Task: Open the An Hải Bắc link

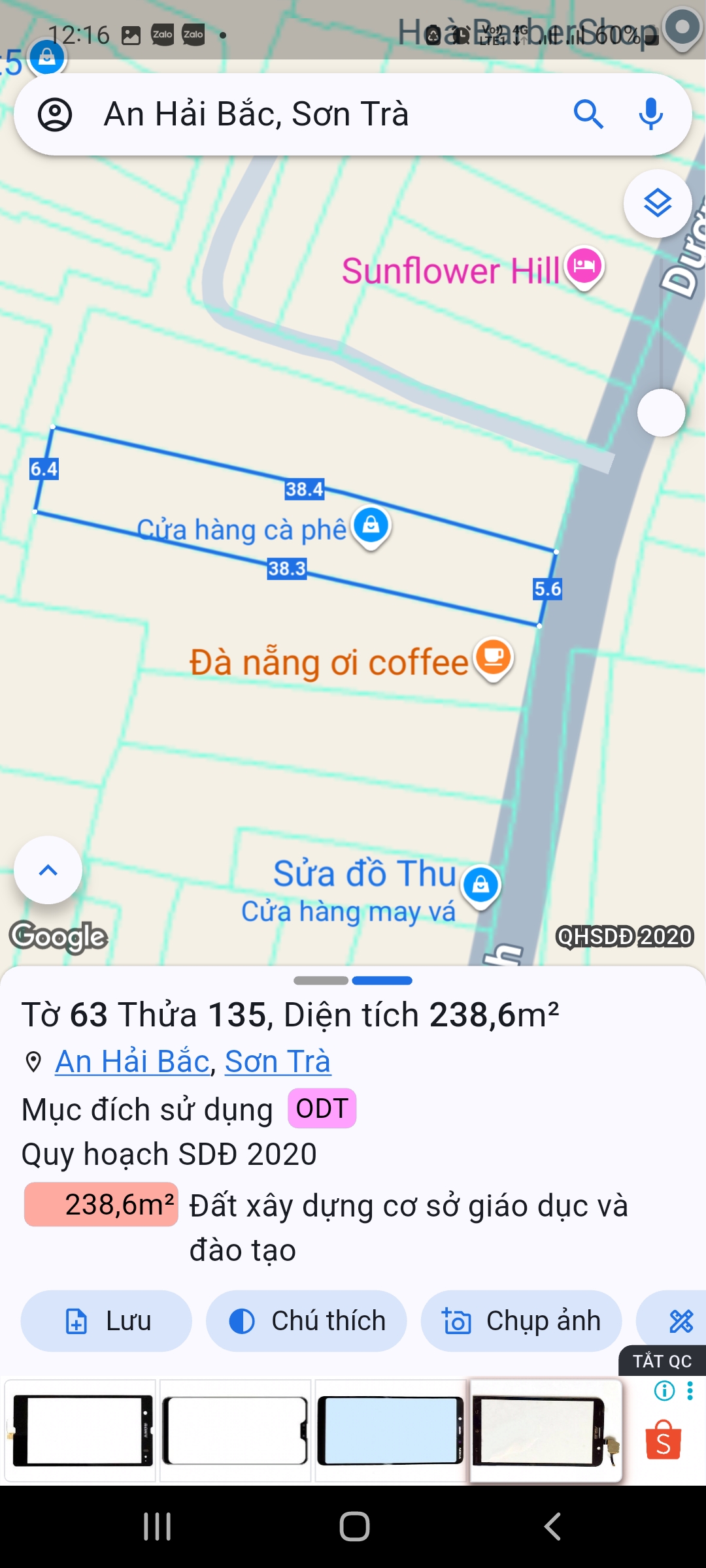Action: 132,1062
